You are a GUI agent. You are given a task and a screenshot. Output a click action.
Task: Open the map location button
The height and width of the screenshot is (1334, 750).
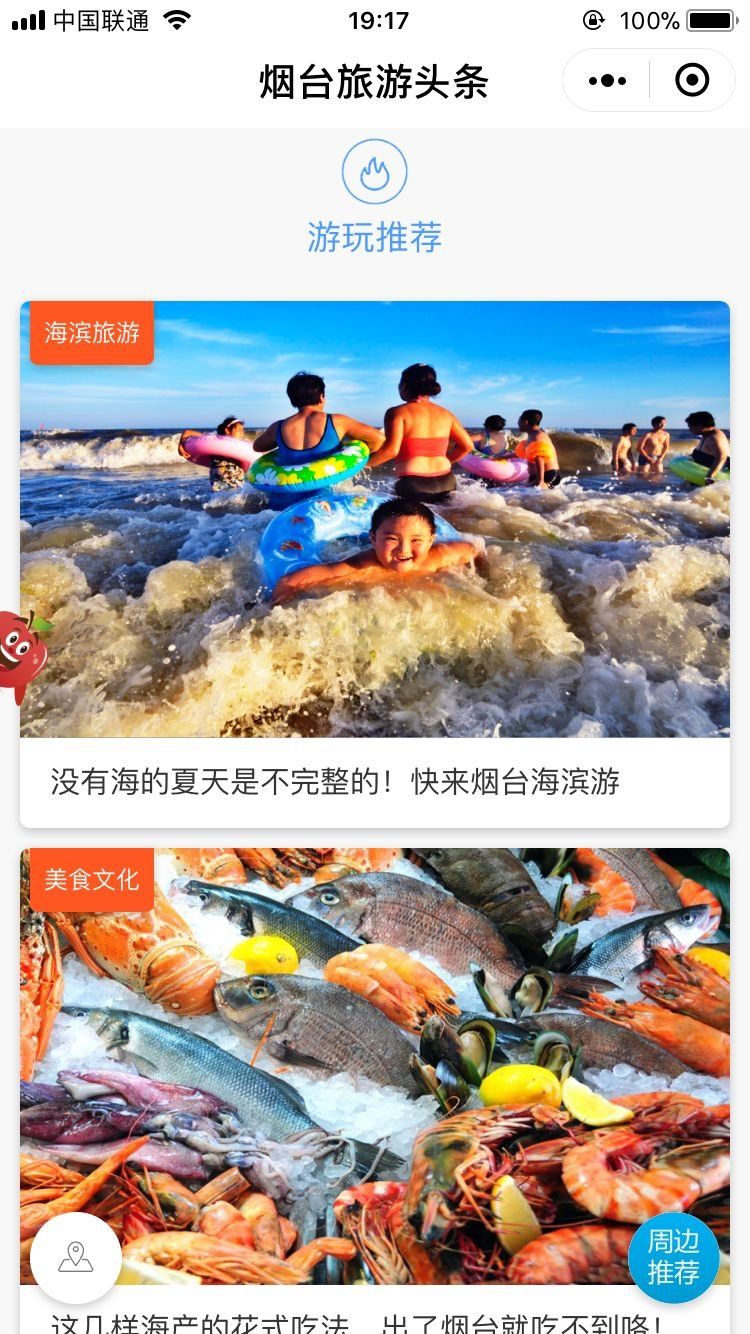tap(76, 1258)
